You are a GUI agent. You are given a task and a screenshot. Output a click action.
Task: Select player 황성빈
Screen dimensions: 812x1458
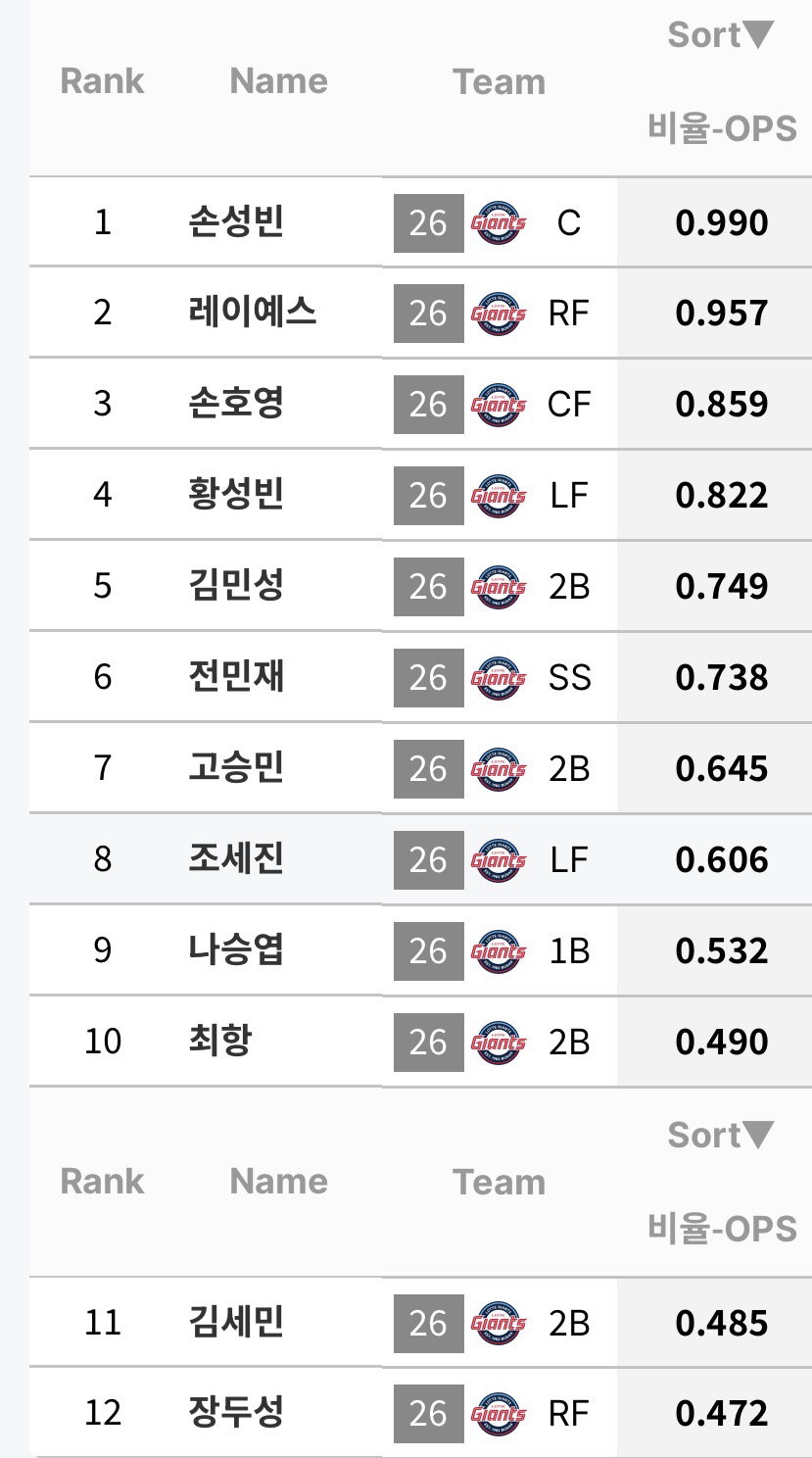[236, 494]
